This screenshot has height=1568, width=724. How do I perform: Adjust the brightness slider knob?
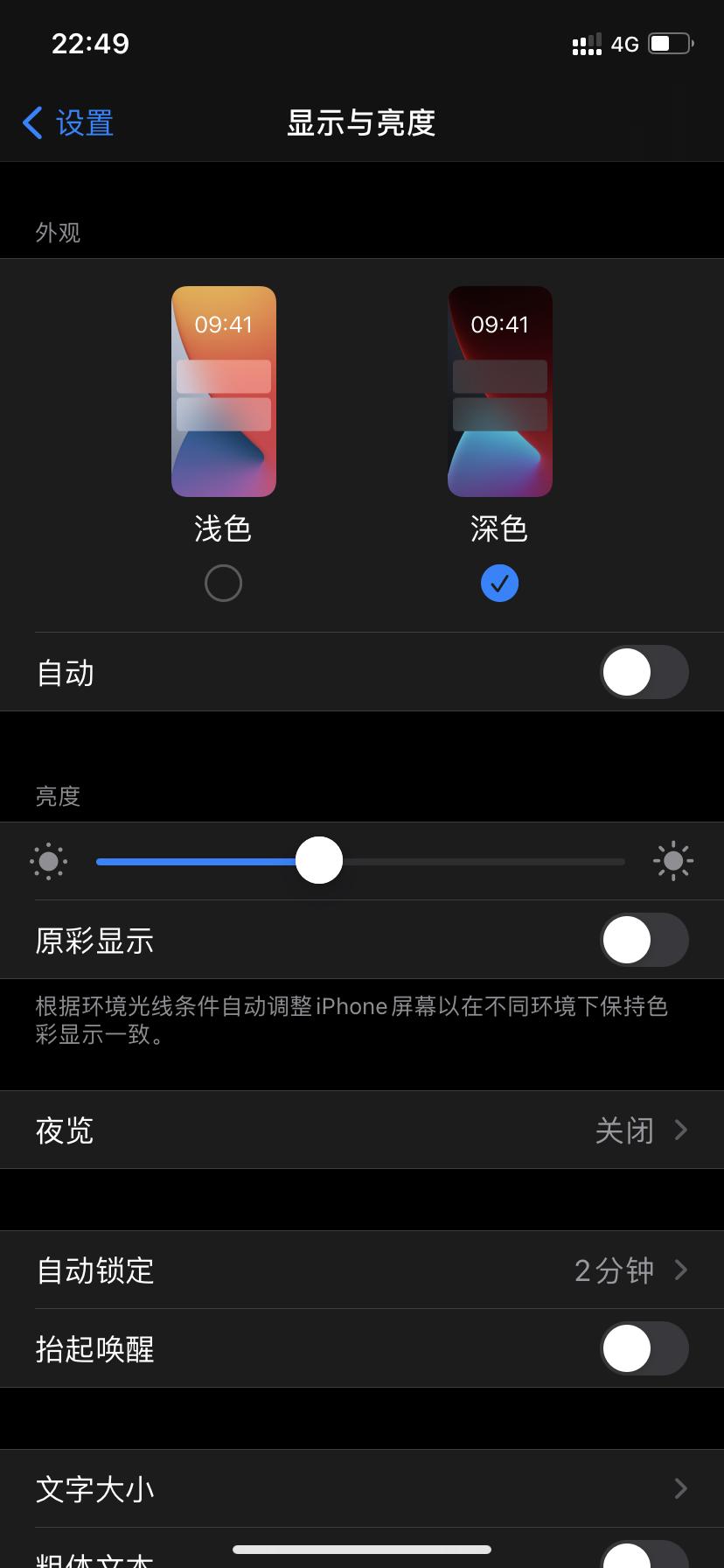pos(319,861)
